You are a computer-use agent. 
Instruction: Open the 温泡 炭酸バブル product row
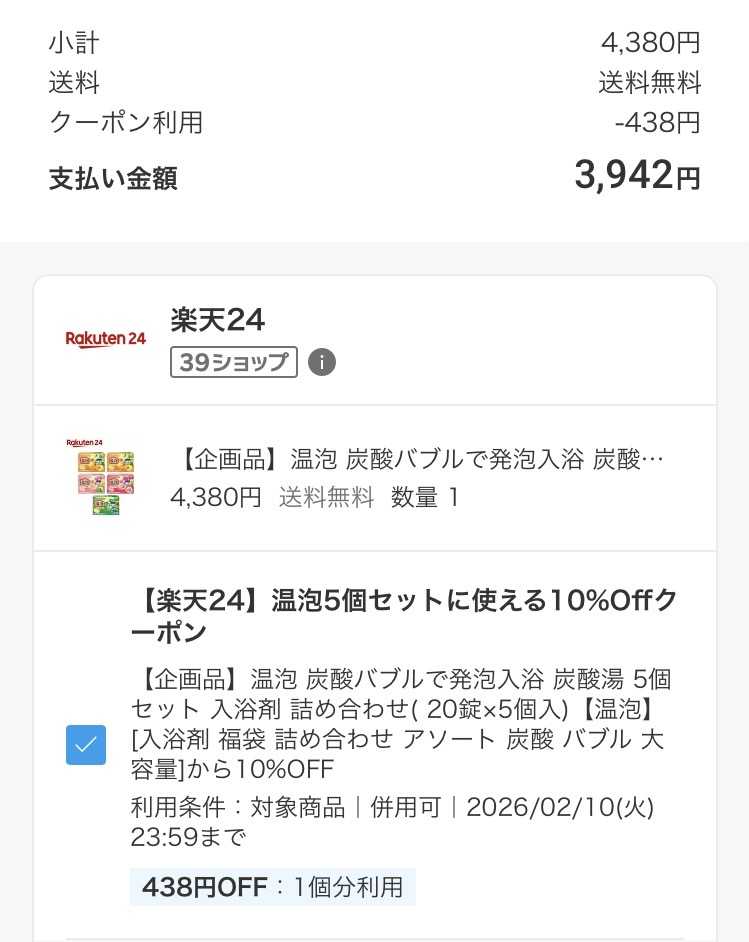point(375,478)
